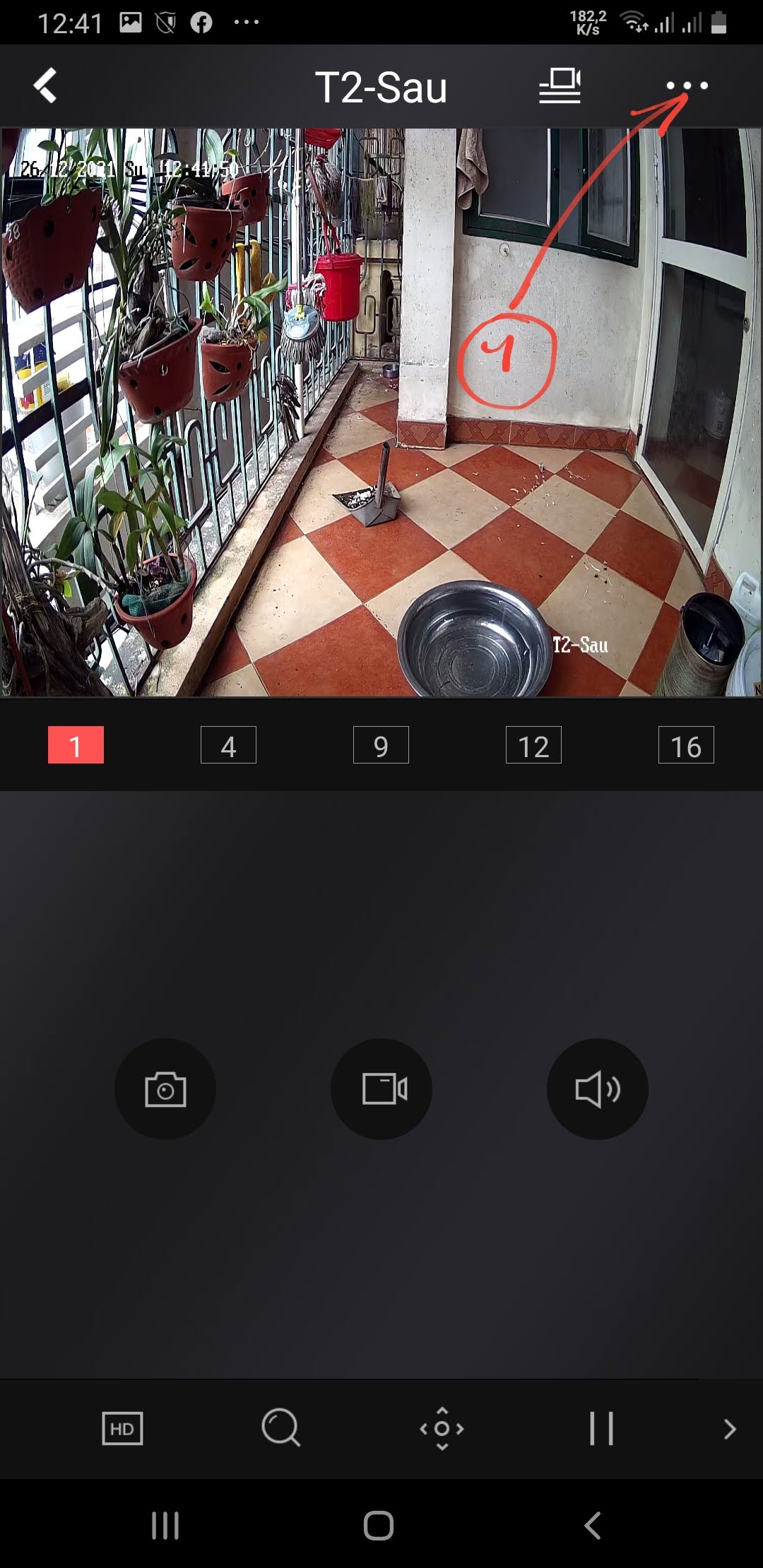Pause the live video stream
Image resolution: width=763 pixels, height=1568 pixels.
(601, 1429)
